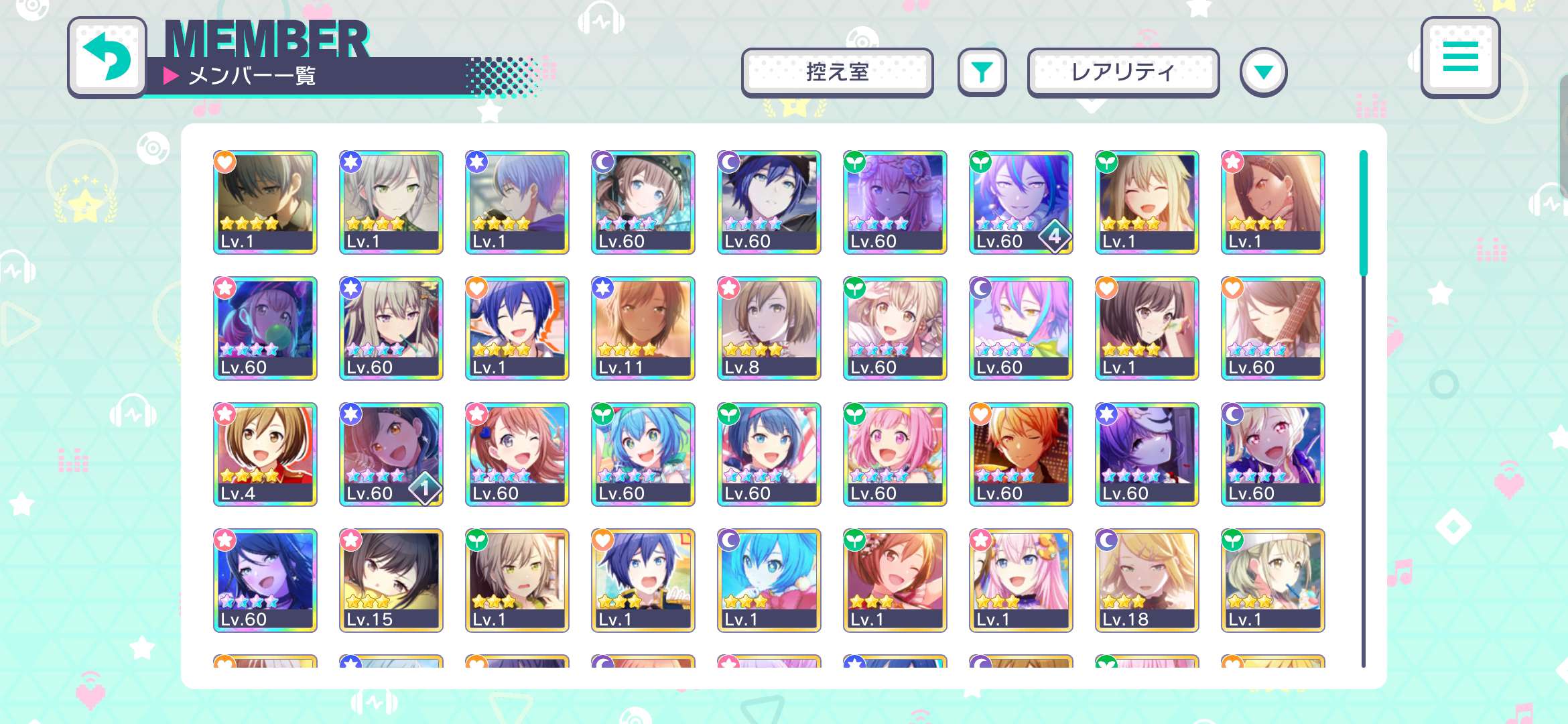Open the first Lv.1 dark-haired boy card
This screenshot has width=1568, height=724.
265,202
